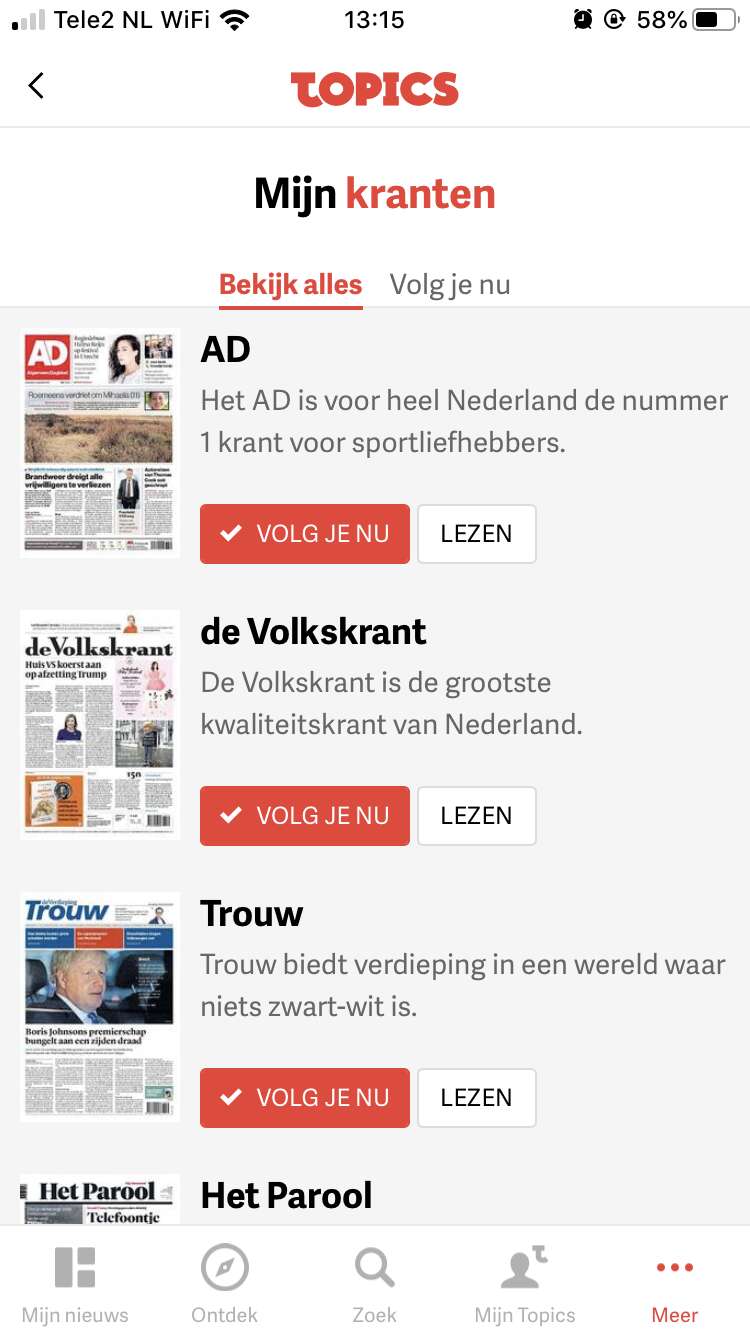Switch to the Volg je nu tab
Viewport: 750px width, 1334px height.
450,285
